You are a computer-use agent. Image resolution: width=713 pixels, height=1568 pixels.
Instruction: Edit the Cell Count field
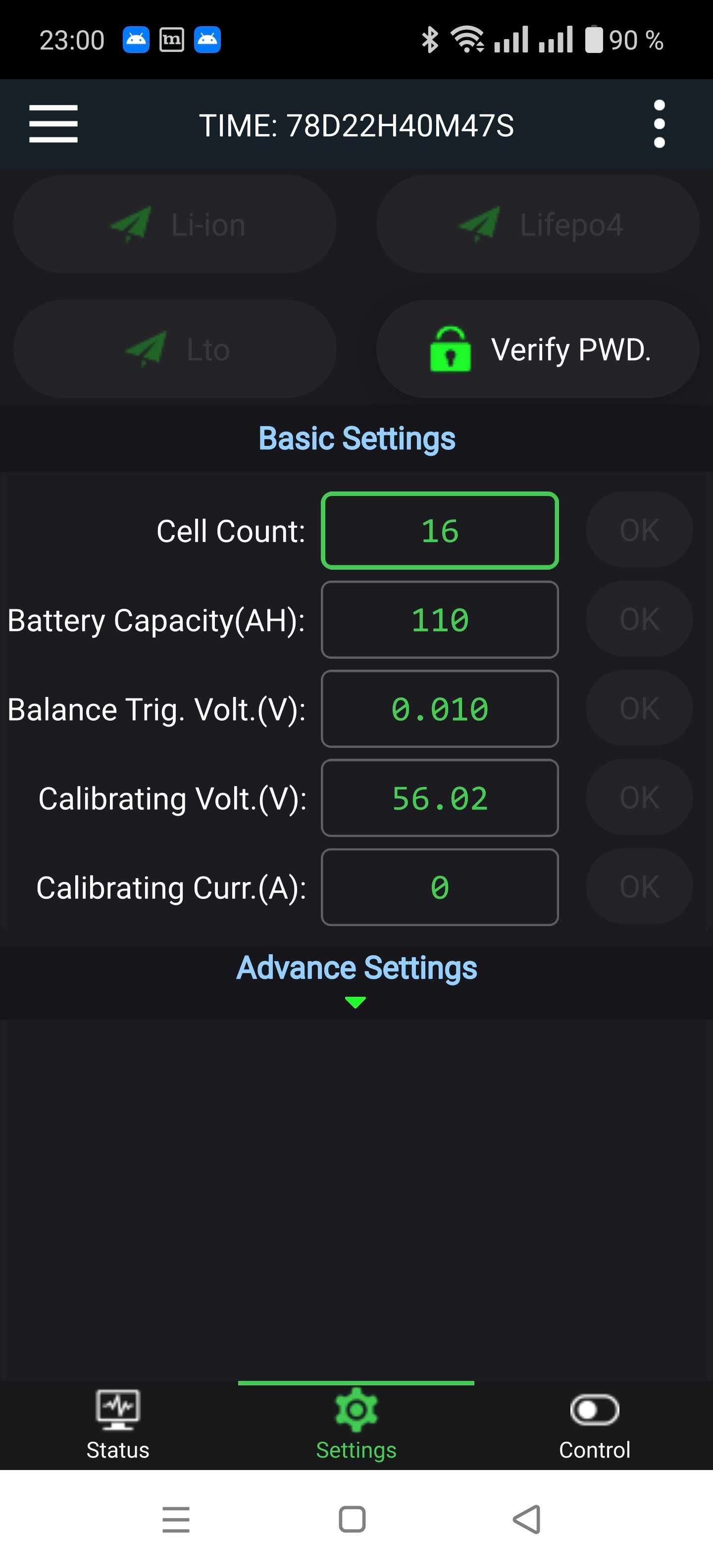point(440,531)
